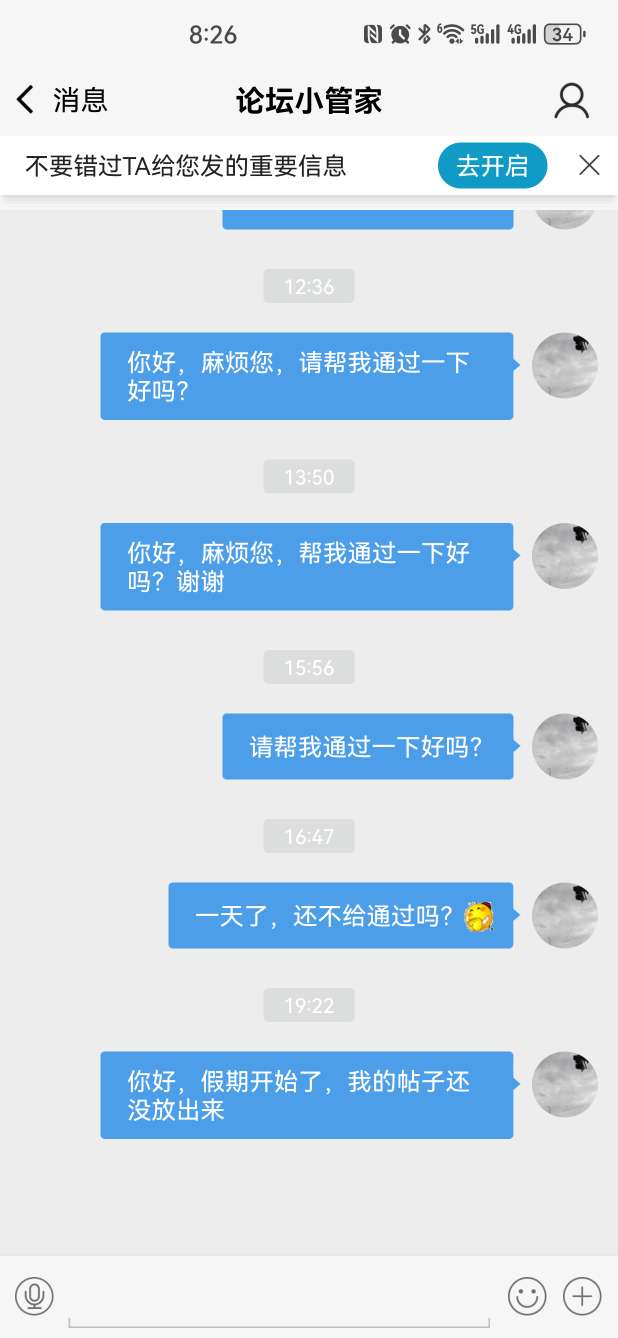618x1338 pixels.
Task: Tap the 去开启 button
Action: tap(492, 166)
